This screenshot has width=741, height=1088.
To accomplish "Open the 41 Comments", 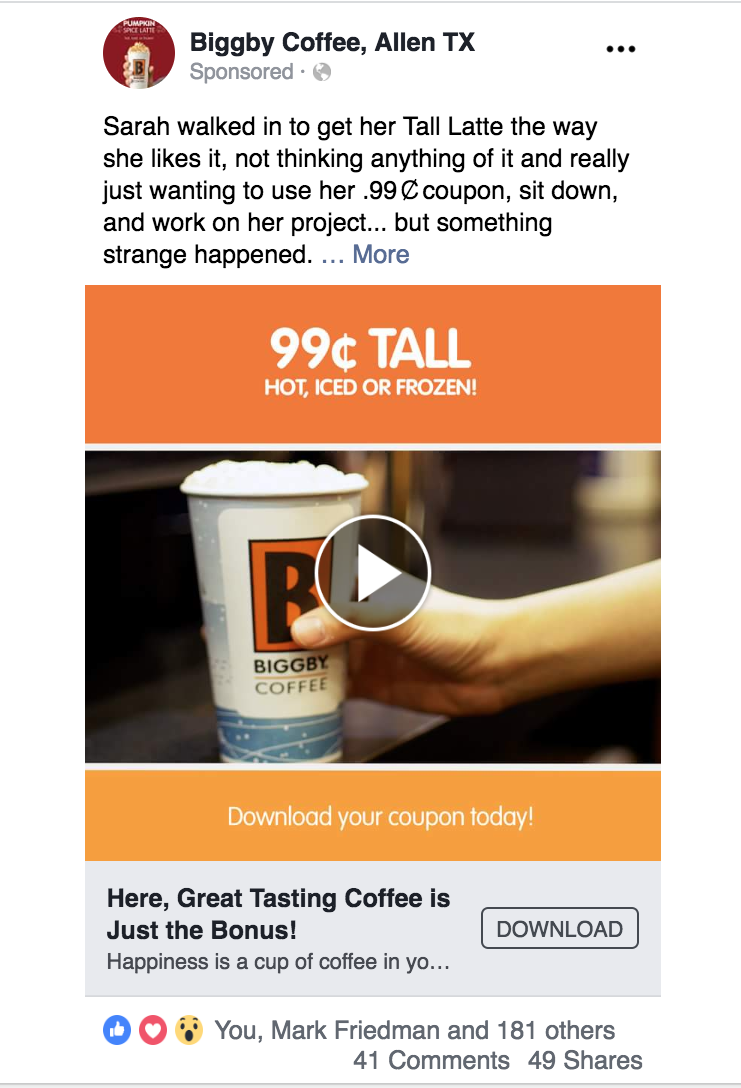I will [431, 1060].
